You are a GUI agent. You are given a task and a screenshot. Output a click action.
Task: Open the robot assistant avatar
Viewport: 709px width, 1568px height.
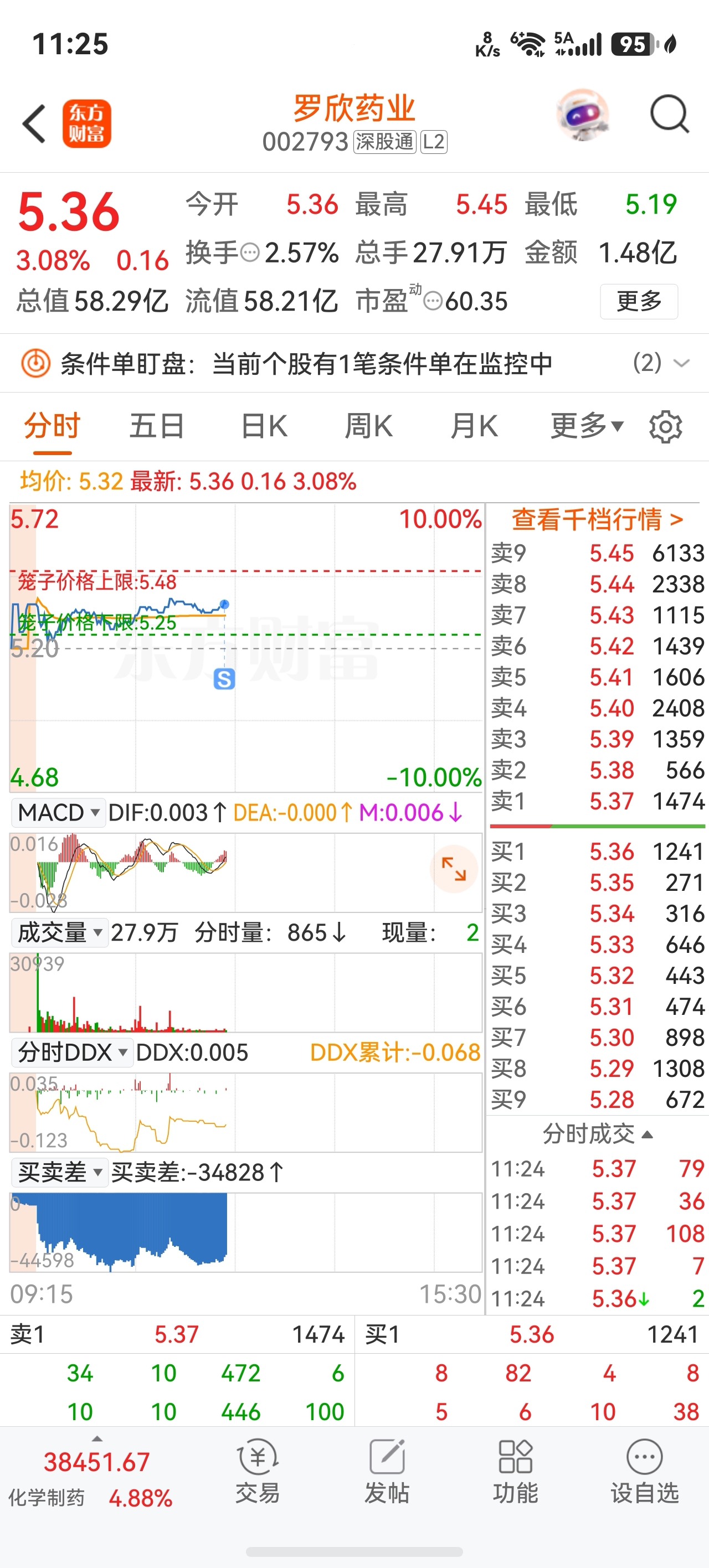click(583, 115)
